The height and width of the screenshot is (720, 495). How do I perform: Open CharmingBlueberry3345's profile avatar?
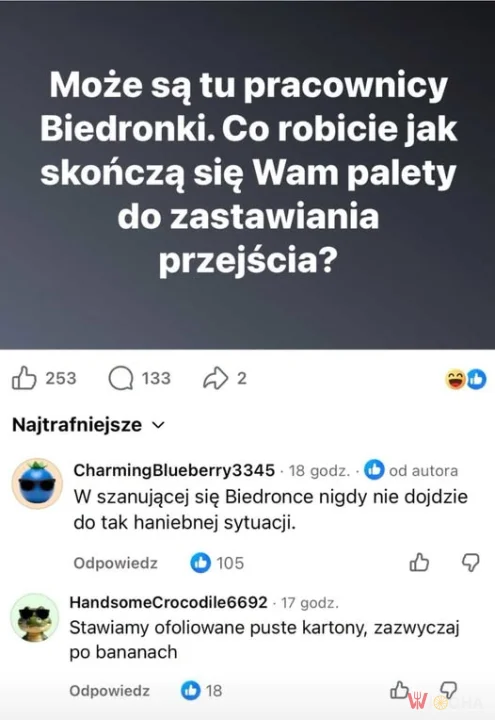37,484
